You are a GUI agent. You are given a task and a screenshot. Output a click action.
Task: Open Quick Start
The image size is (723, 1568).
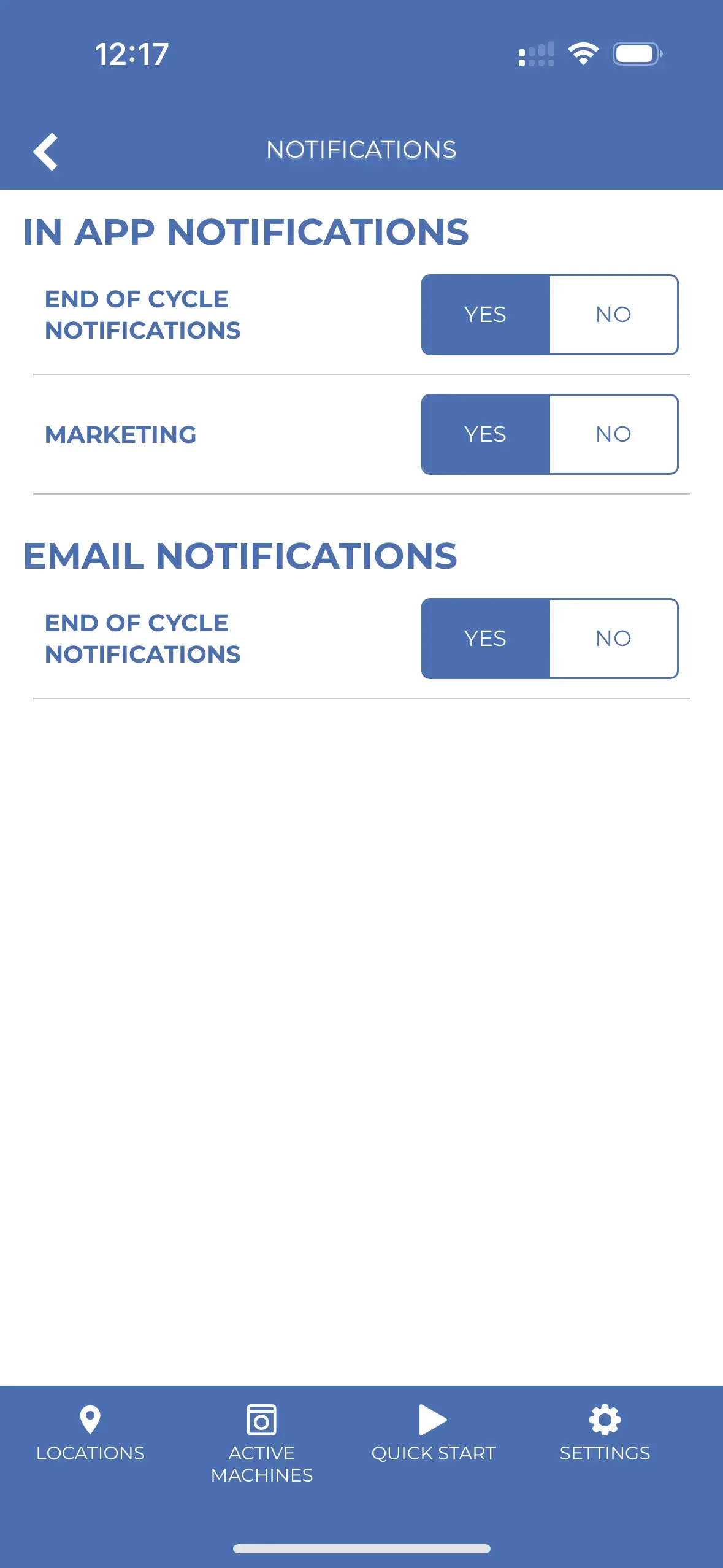[433, 1433]
